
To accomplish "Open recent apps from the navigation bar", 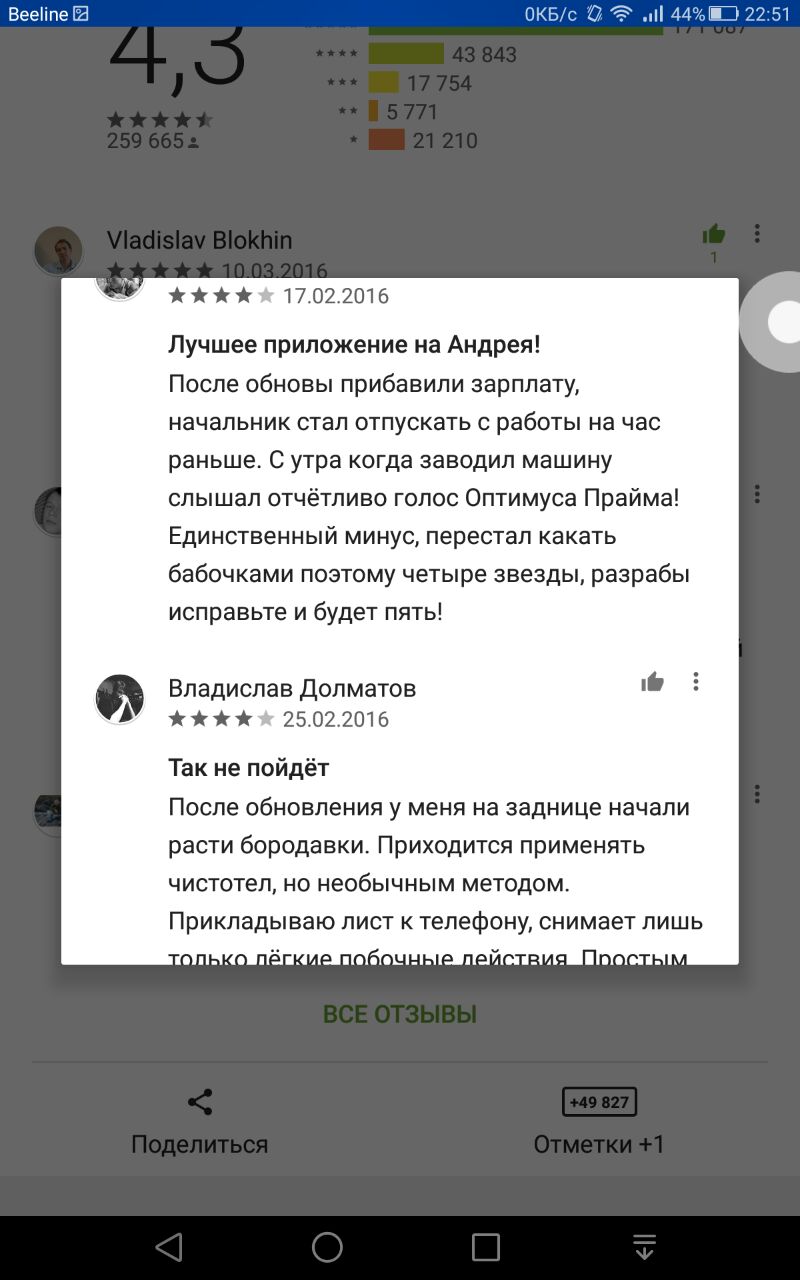I will [x=486, y=1247].
